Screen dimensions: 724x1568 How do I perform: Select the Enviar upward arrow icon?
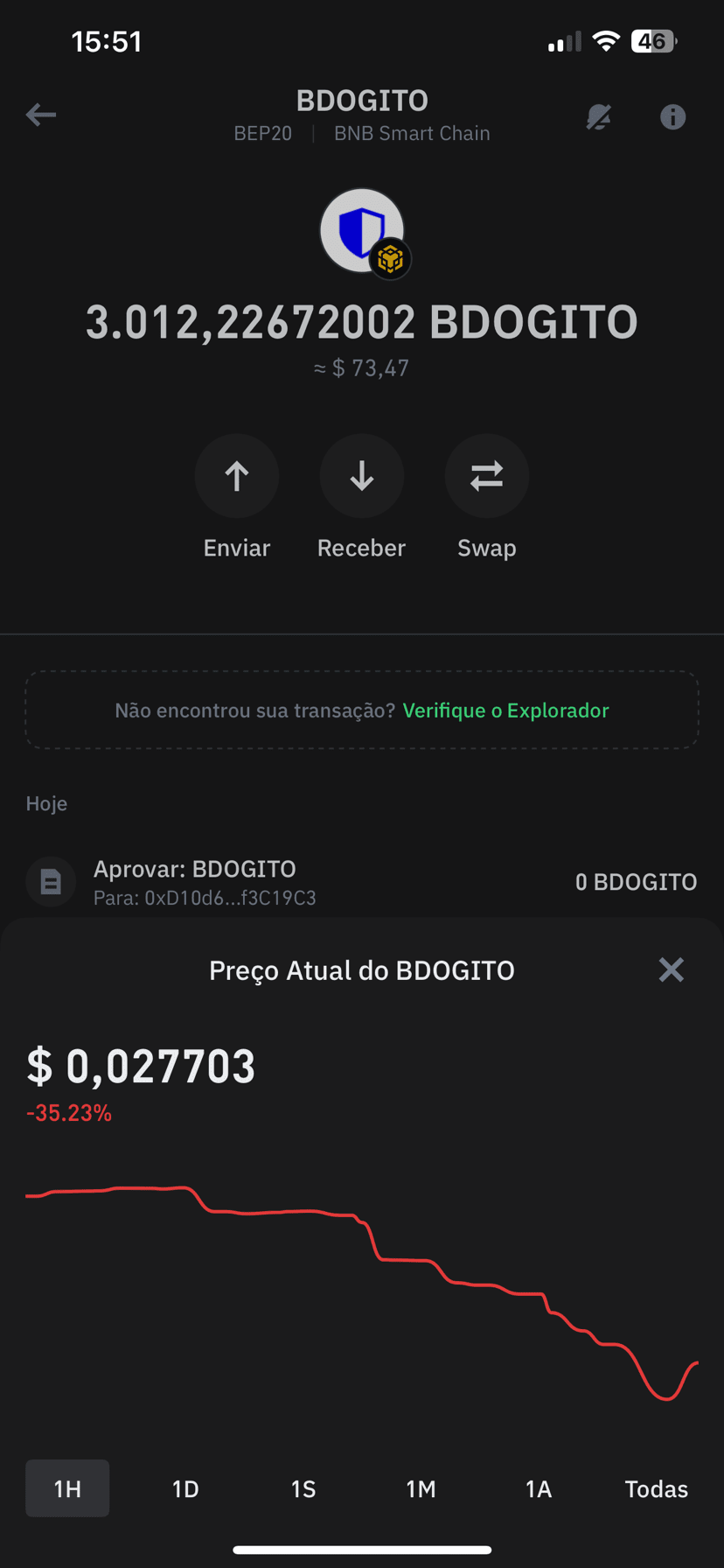point(237,475)
